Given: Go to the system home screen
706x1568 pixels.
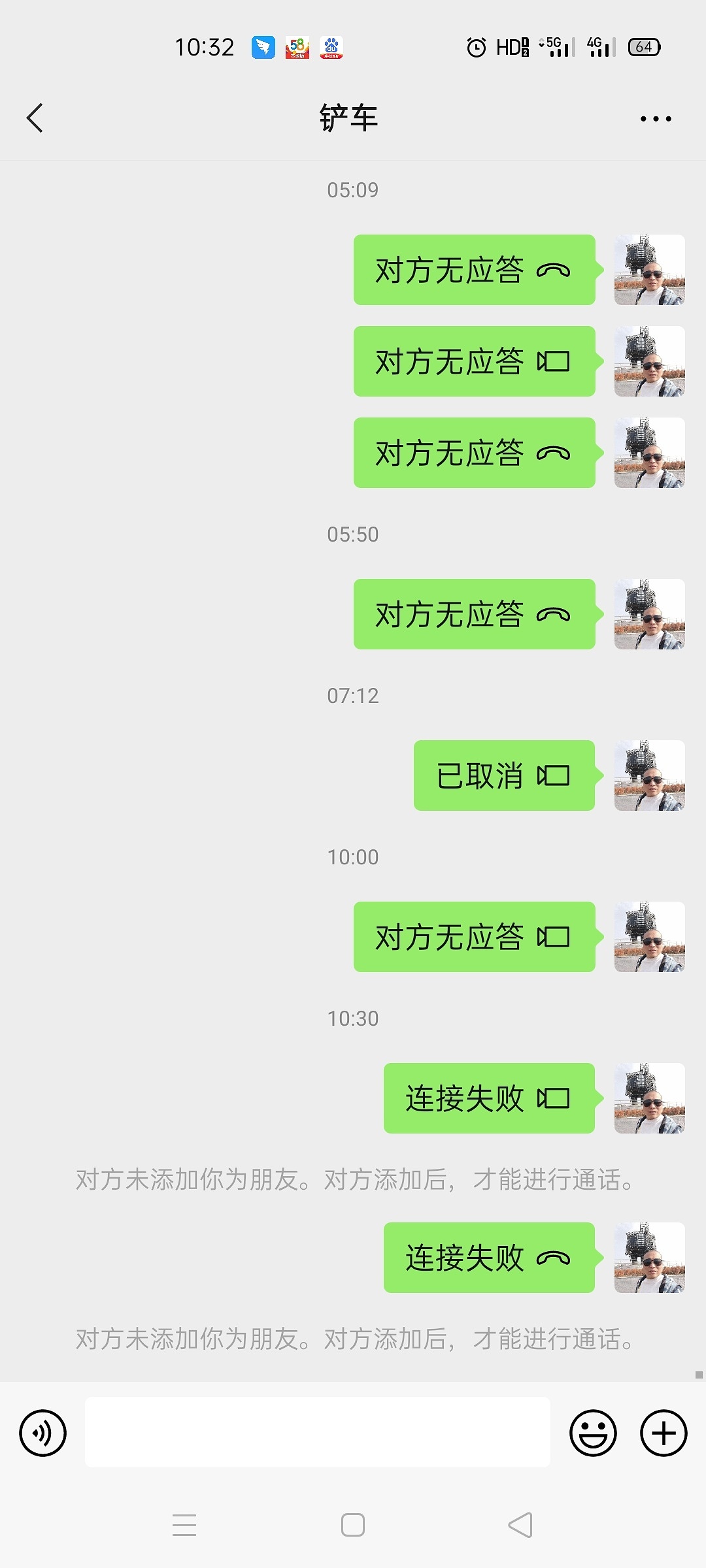Looking at the screenshot, I should coord(353,1526).
